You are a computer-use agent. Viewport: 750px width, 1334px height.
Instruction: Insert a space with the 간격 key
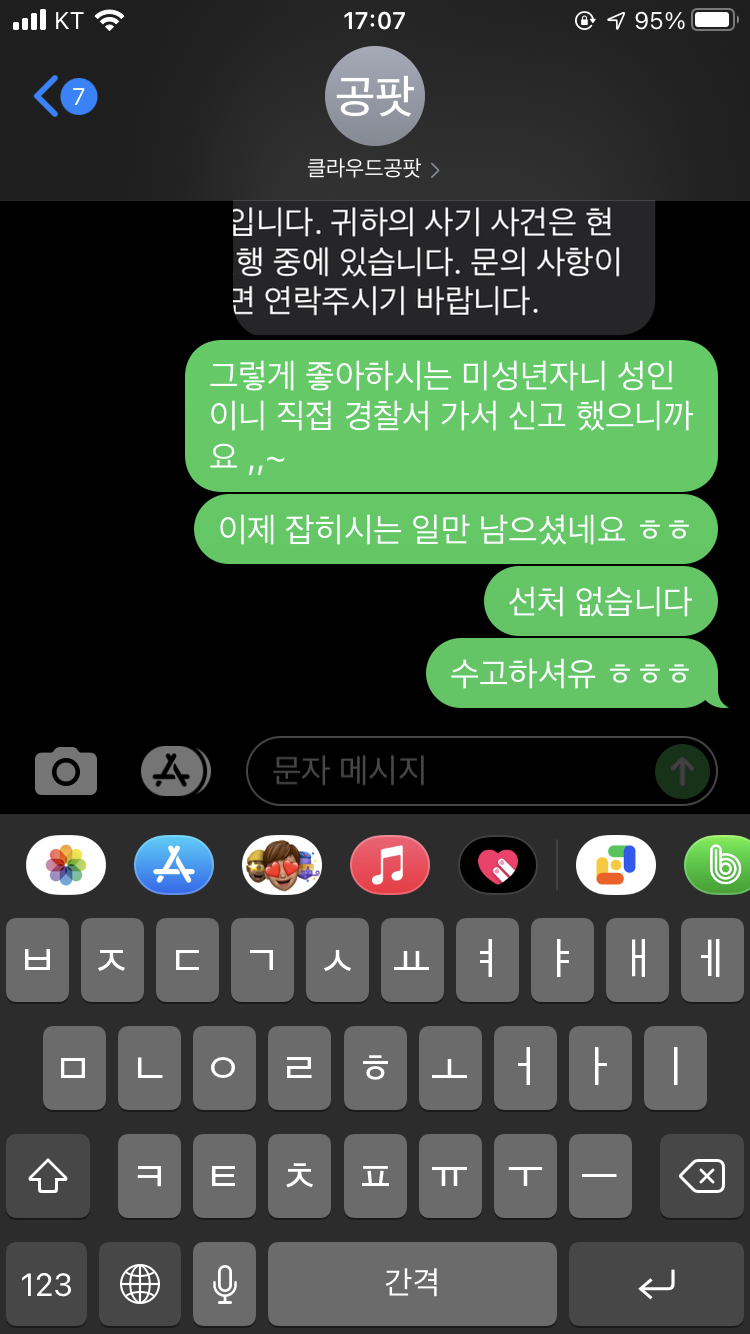pyautogui.click(x=412, y=1284)
